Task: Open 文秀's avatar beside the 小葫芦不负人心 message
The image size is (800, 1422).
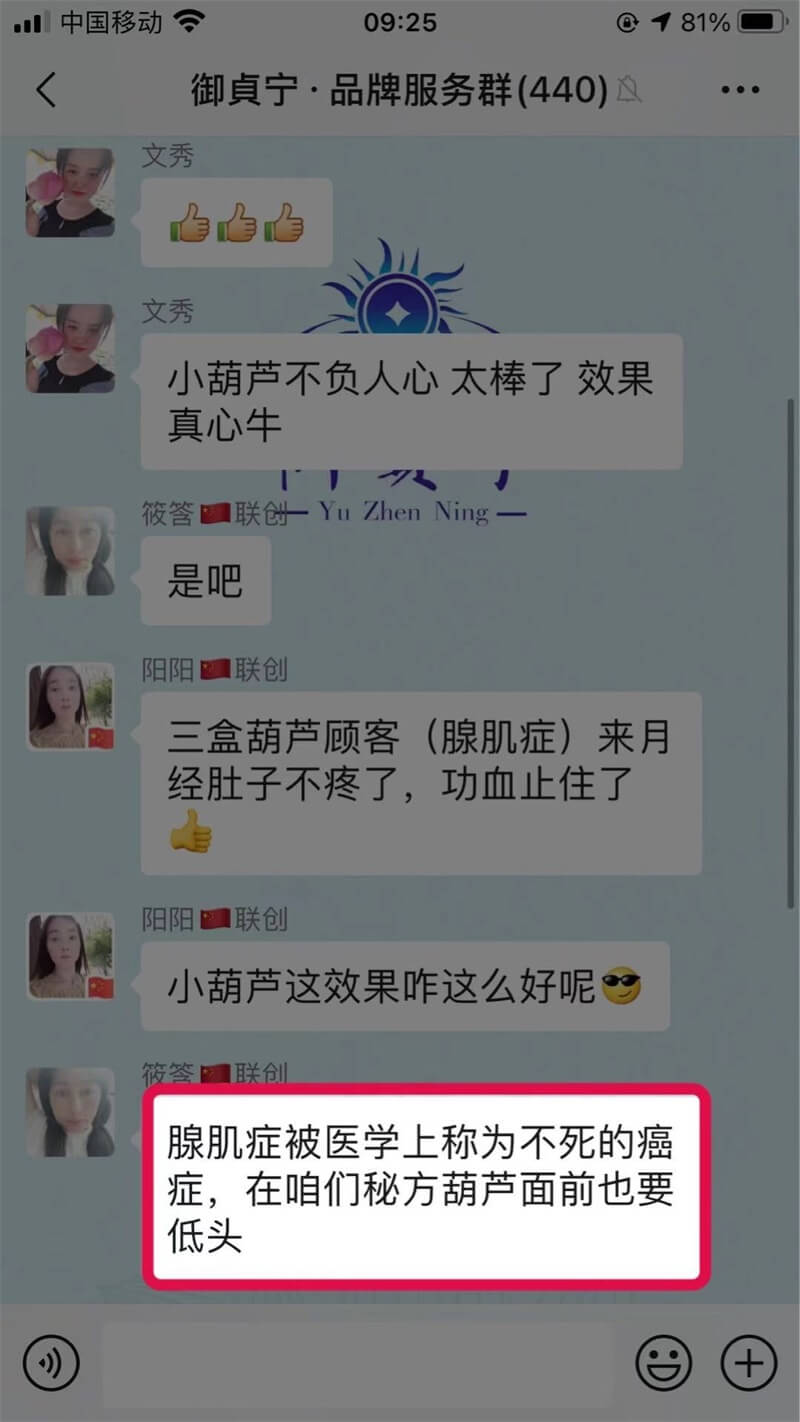Action: coord(70,349)
